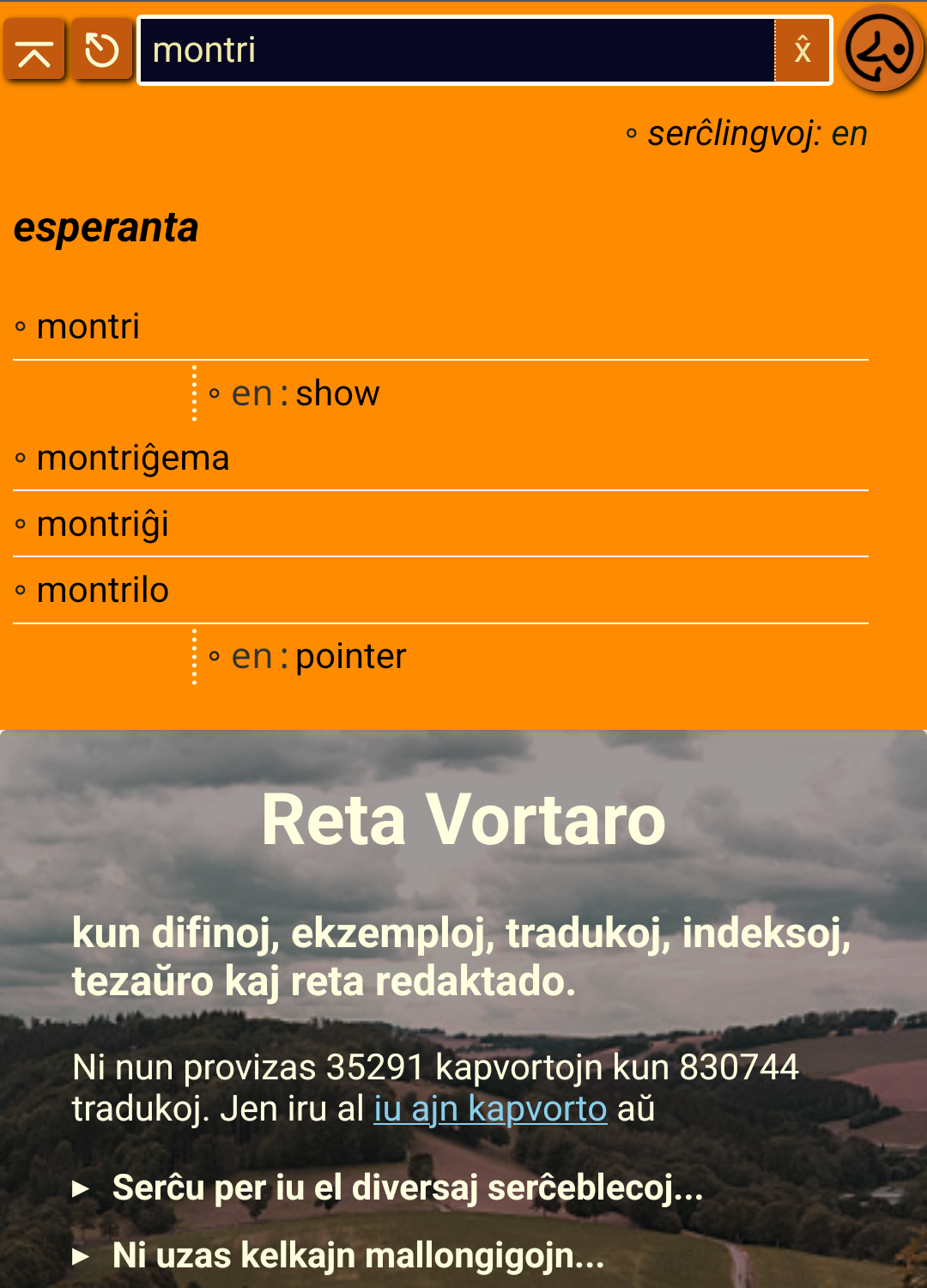The width and height of the screenshot is (927, 1288).
Task: Click the circle marker beside 'en: show'
Action: [216, 393]
